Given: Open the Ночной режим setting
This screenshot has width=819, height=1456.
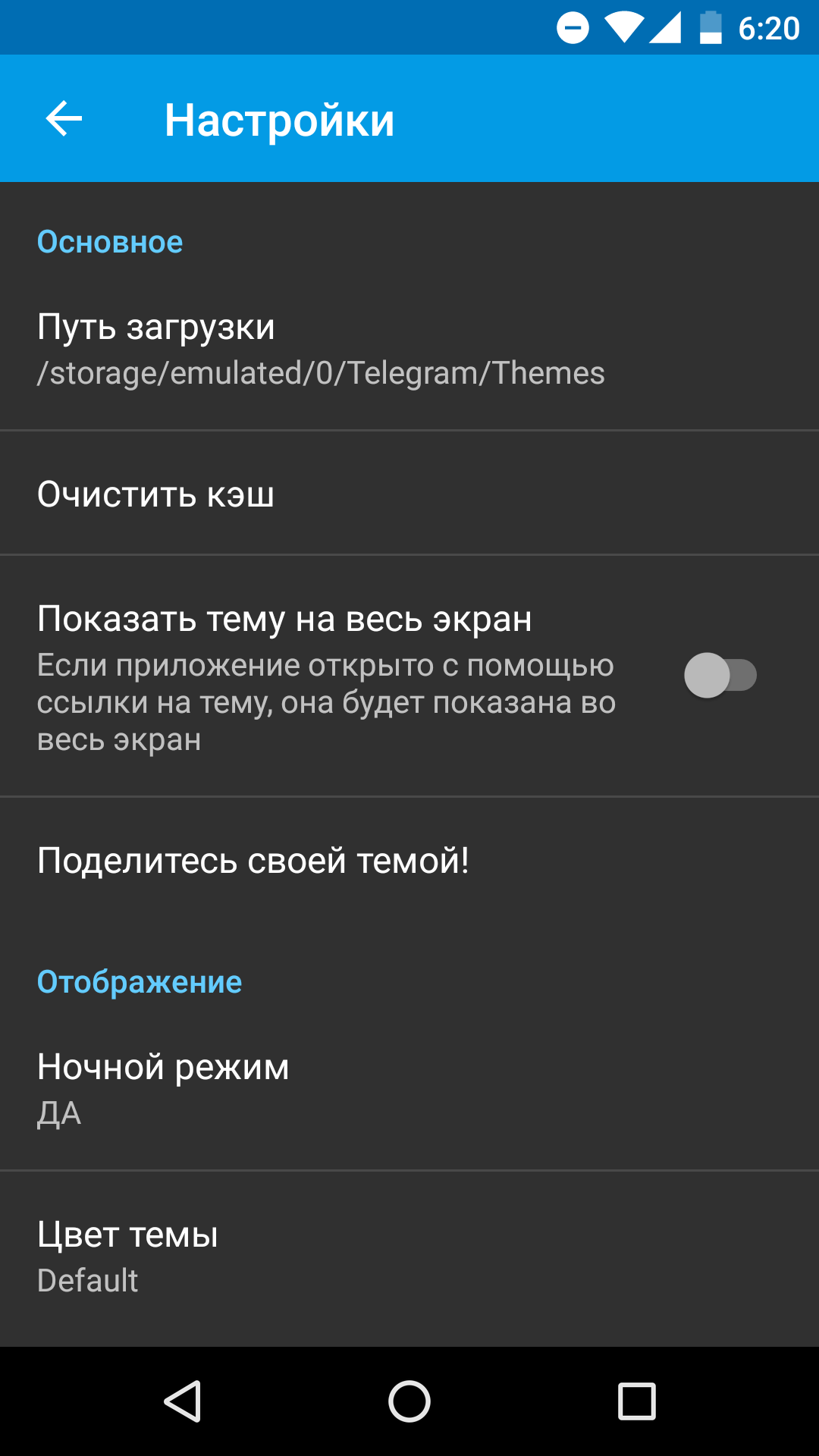Looking at the screenshot, I should pyautogui.click(x=409, y=1089).
